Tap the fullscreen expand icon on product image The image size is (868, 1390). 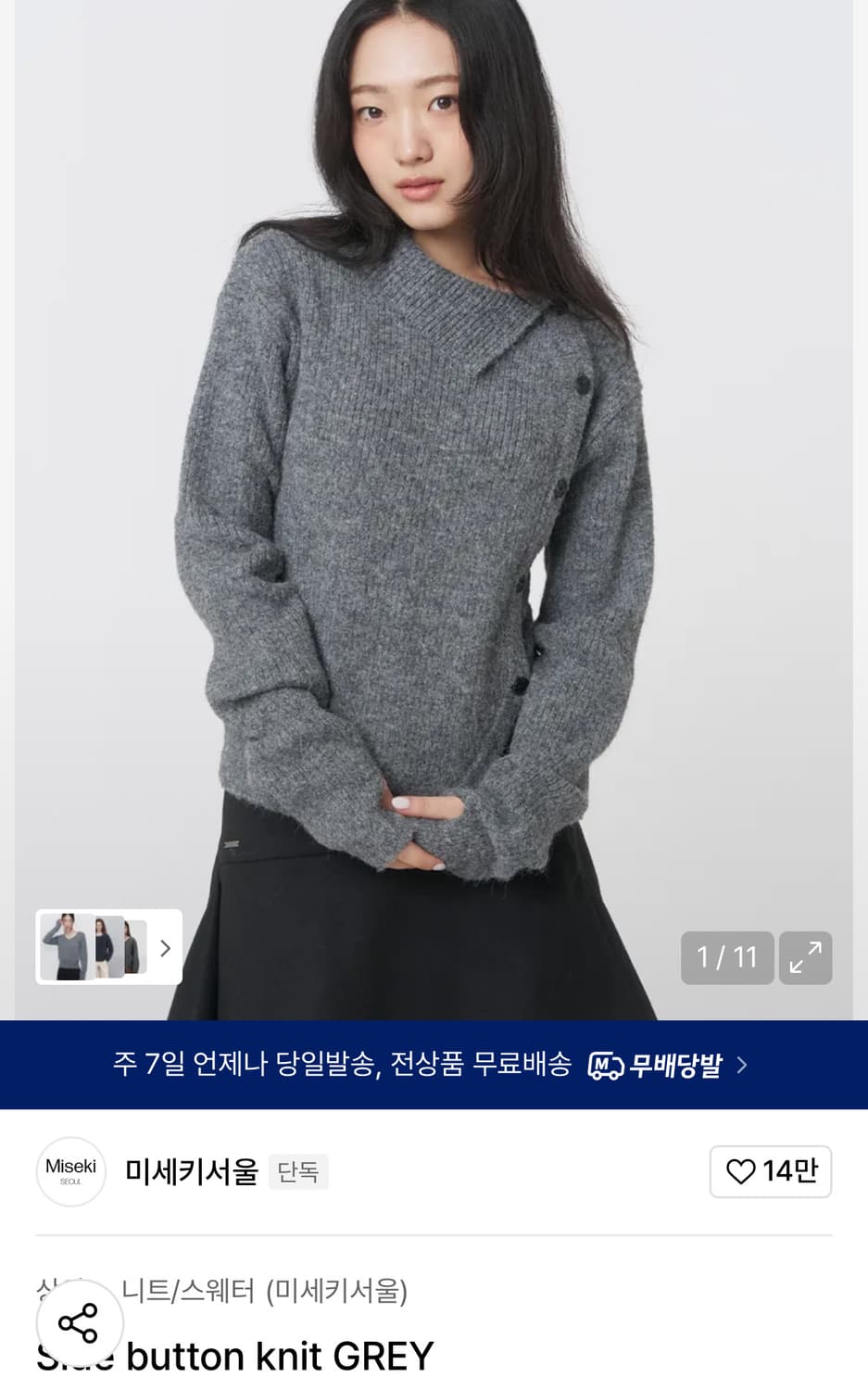[805, 957]
